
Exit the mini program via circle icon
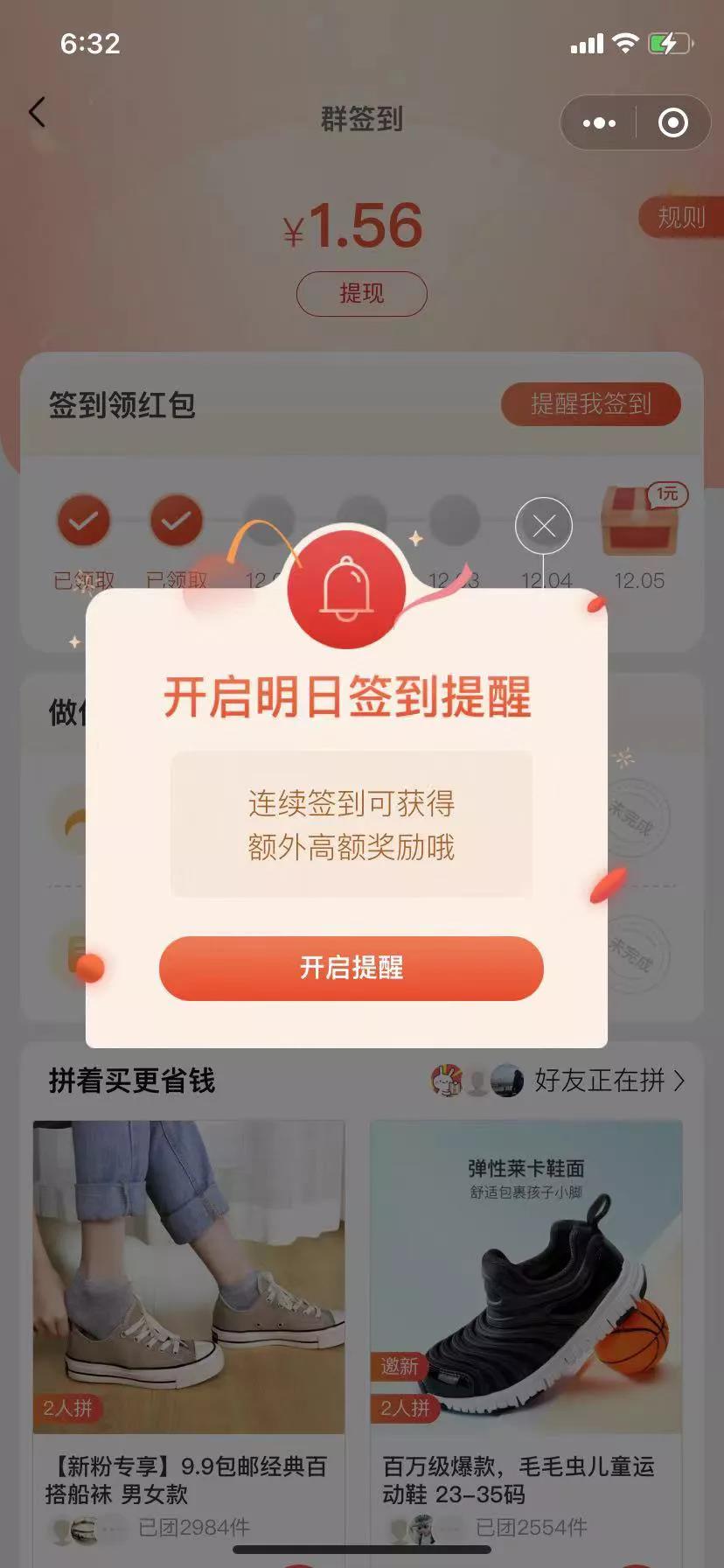point(672,123)
